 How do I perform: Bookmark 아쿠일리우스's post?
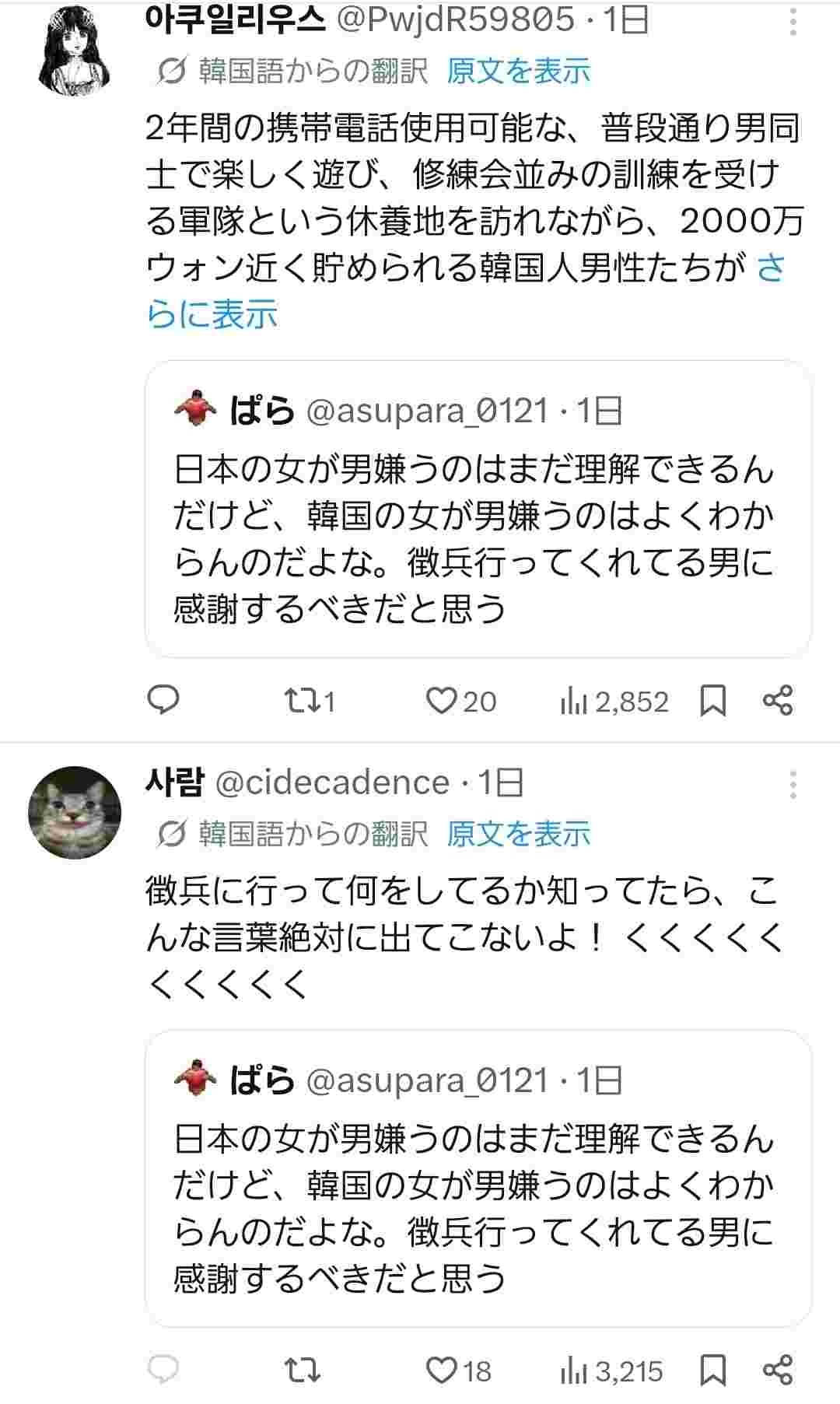point(712,701)
